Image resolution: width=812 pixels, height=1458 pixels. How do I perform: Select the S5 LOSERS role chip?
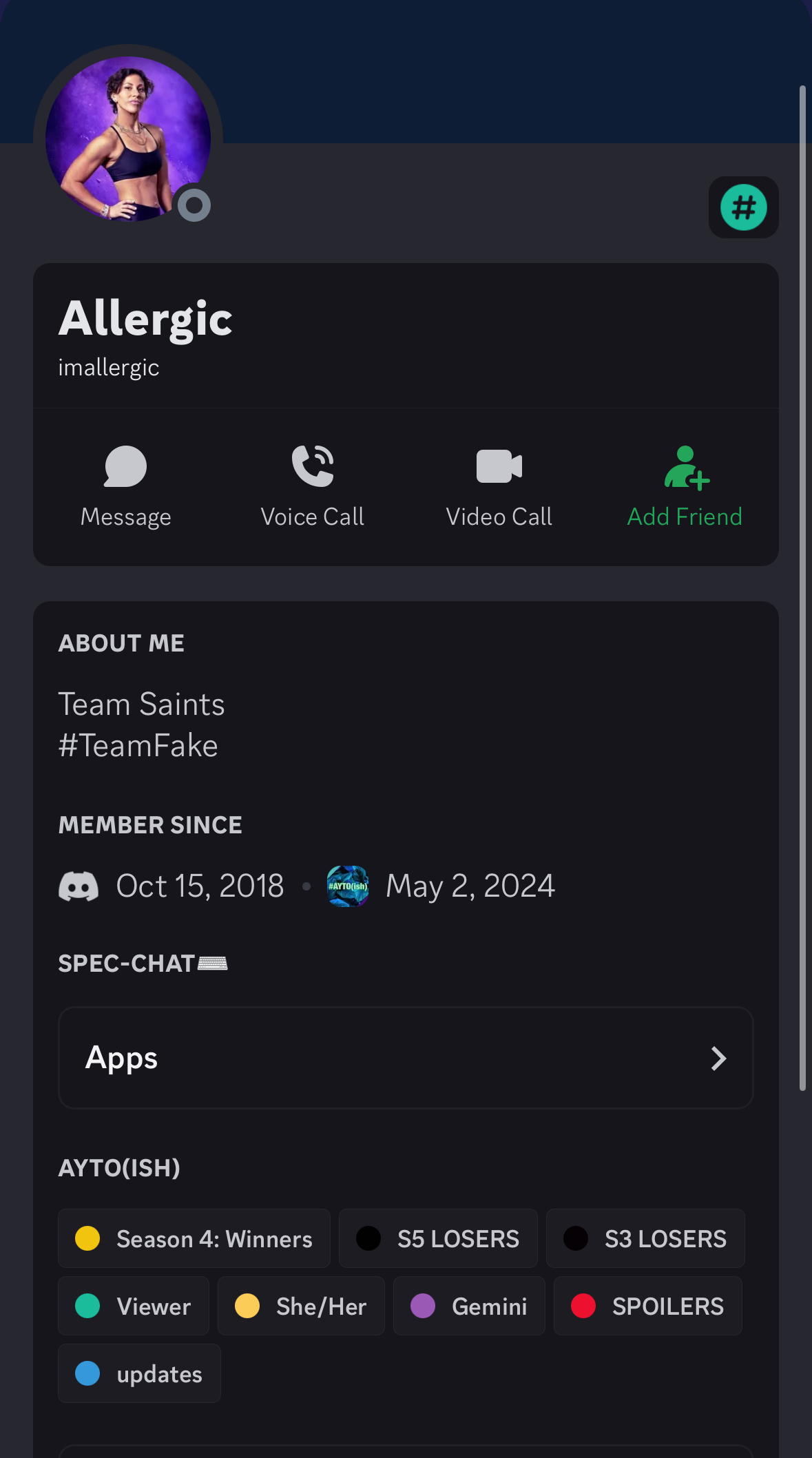click(438, 1238)
